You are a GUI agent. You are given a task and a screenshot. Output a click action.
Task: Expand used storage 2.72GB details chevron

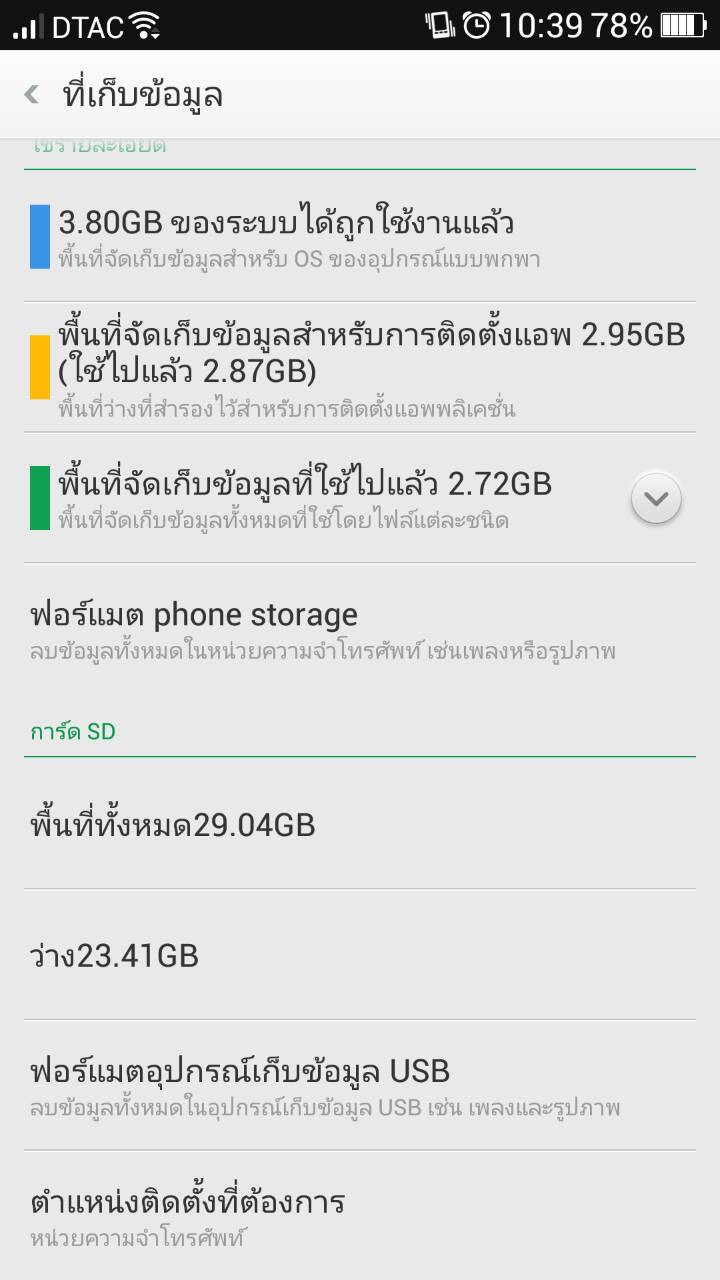tap(656, 497)
